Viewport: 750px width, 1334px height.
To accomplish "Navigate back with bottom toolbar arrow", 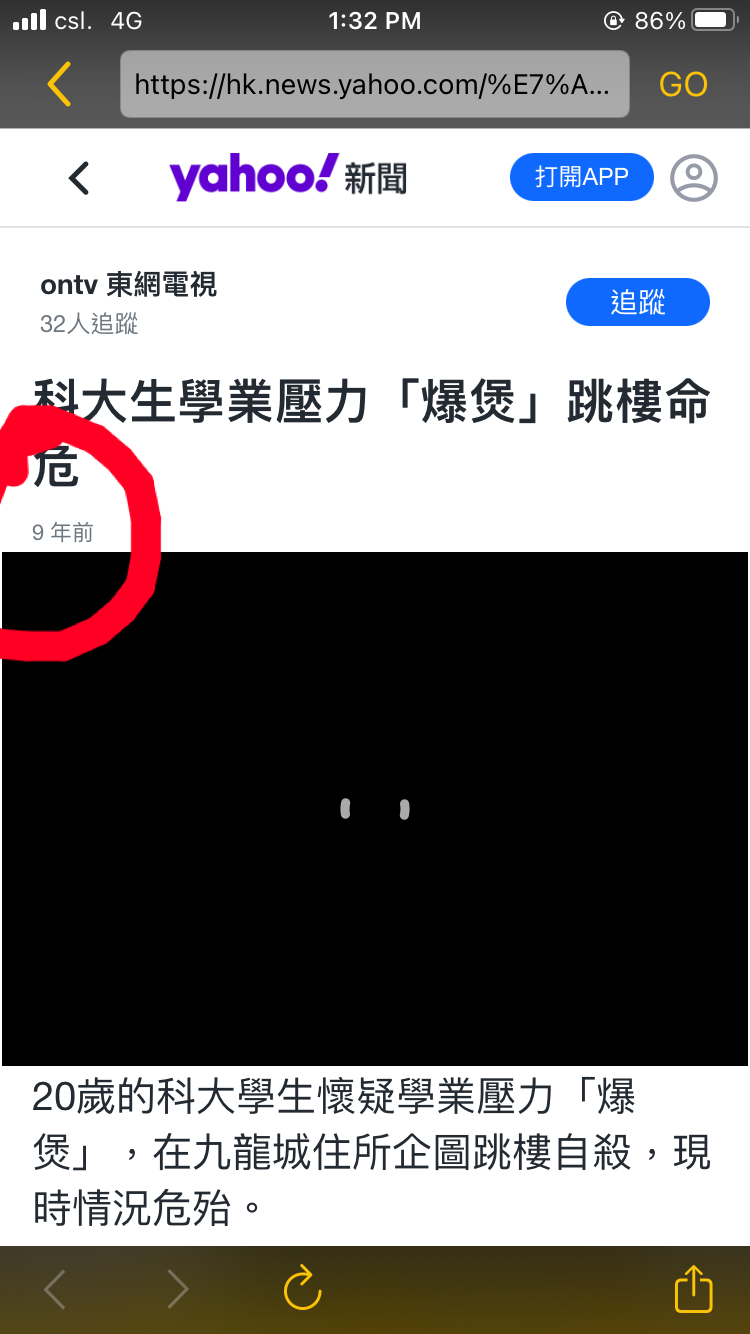I will point(55,1288).
